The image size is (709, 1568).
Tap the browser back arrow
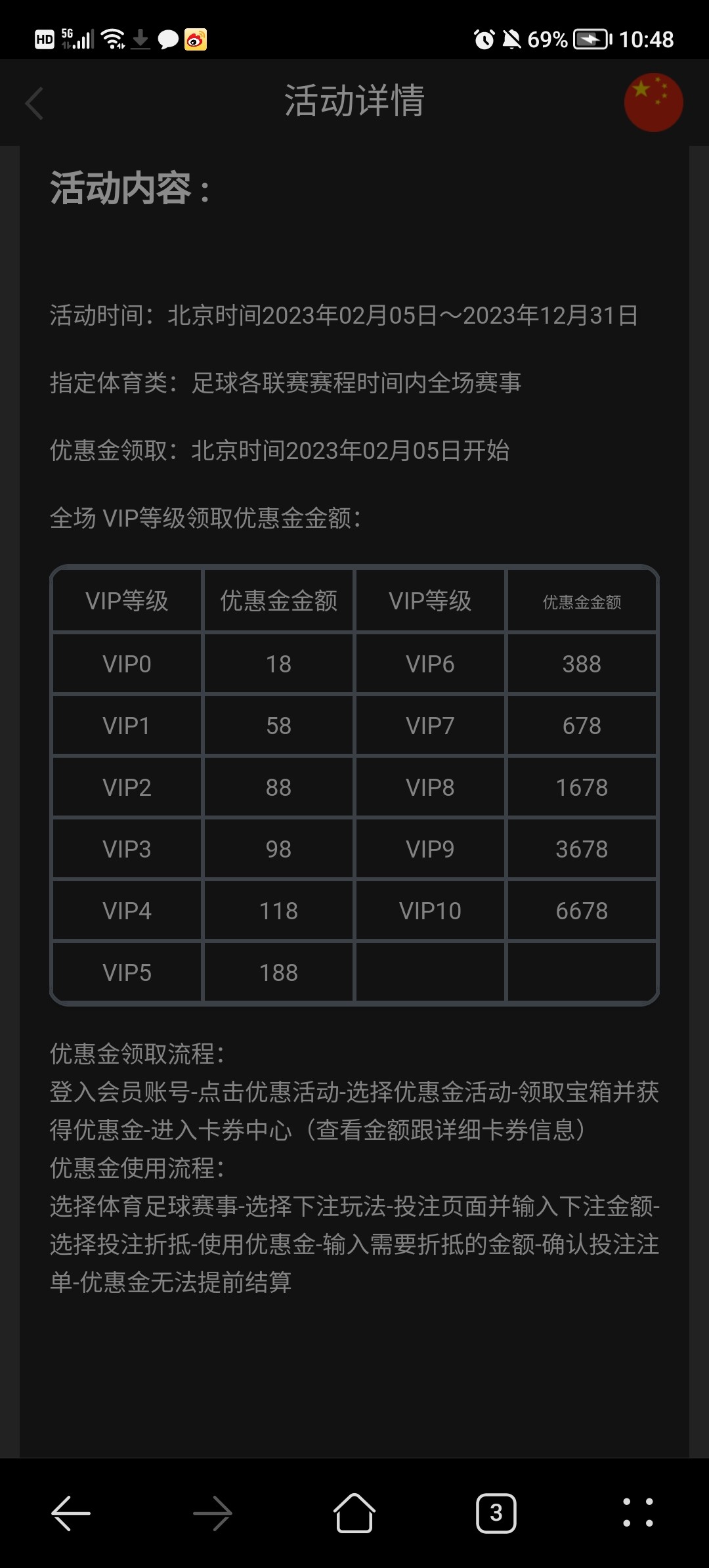[x=71, y=1513]
